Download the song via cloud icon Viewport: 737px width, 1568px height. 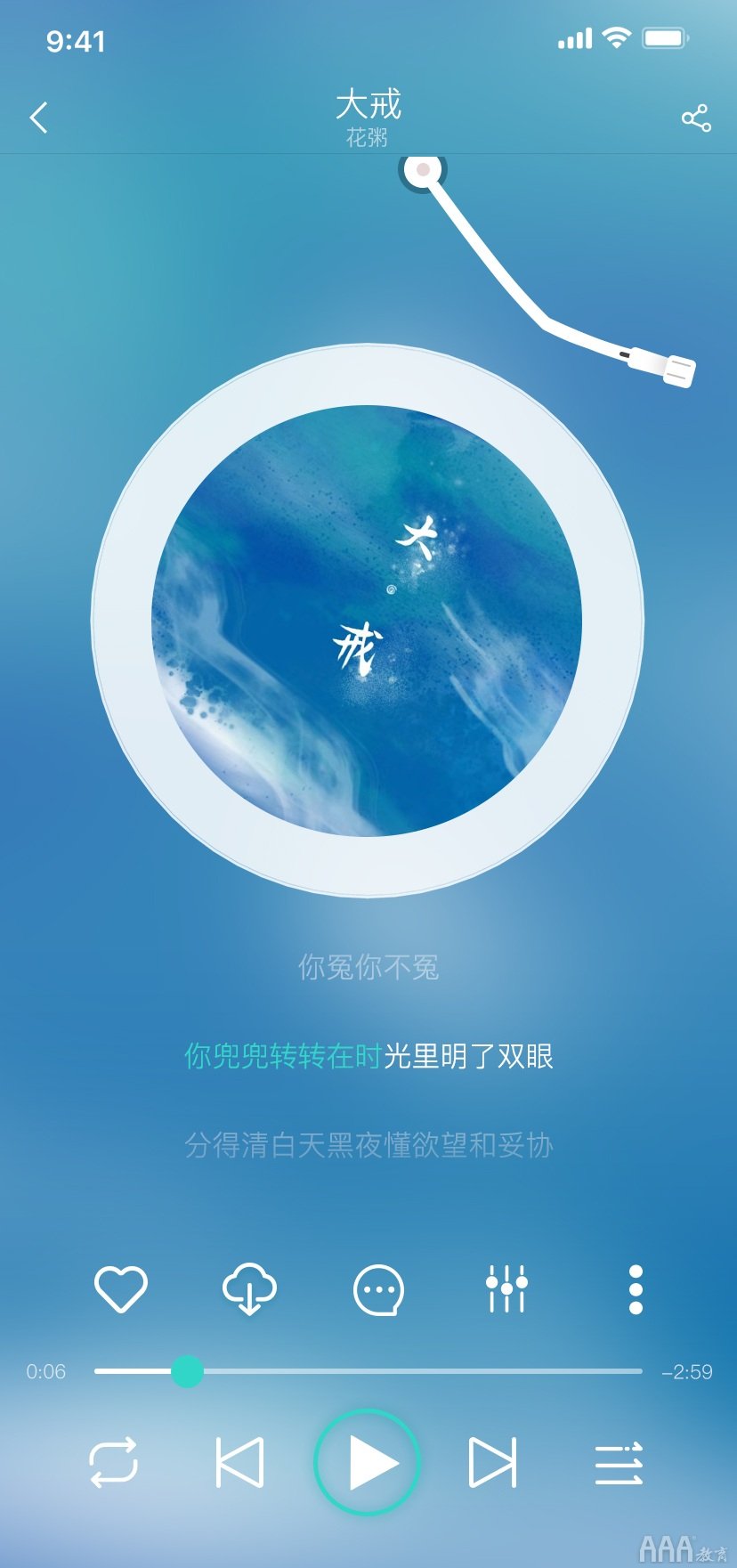coord(249,1288)
